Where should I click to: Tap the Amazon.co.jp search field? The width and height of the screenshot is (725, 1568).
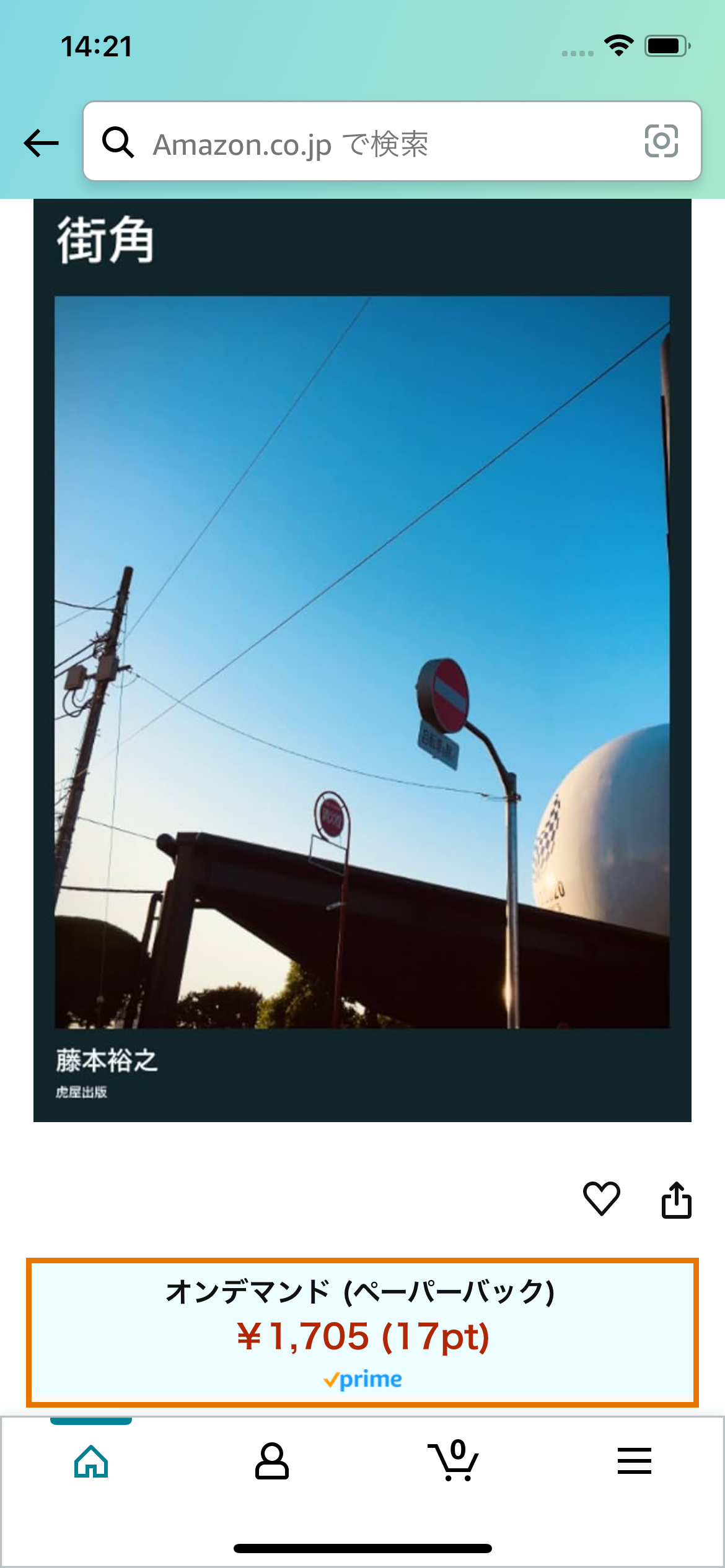372,143
